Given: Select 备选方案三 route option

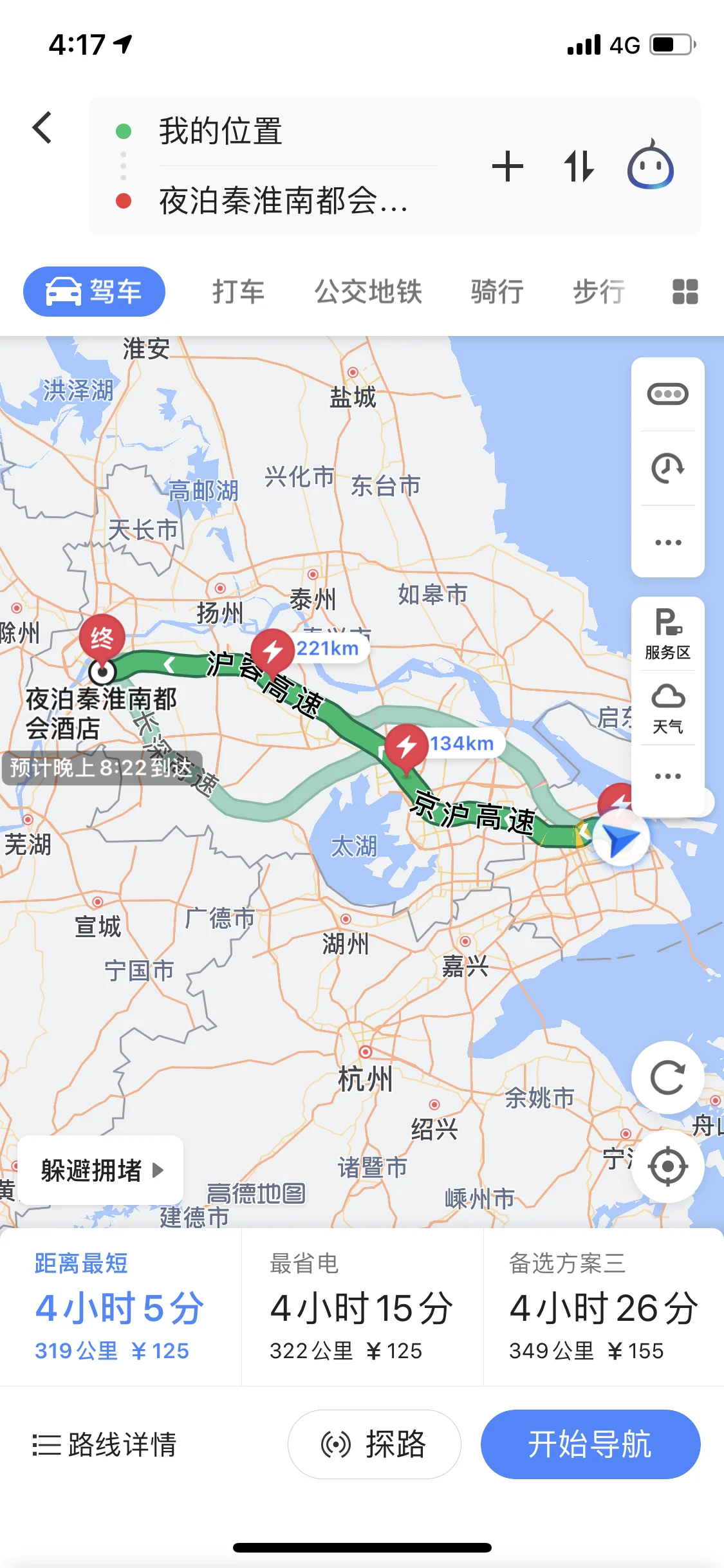Looking at the screenshot, I should pyautogui.click(x=603, y=1307).
